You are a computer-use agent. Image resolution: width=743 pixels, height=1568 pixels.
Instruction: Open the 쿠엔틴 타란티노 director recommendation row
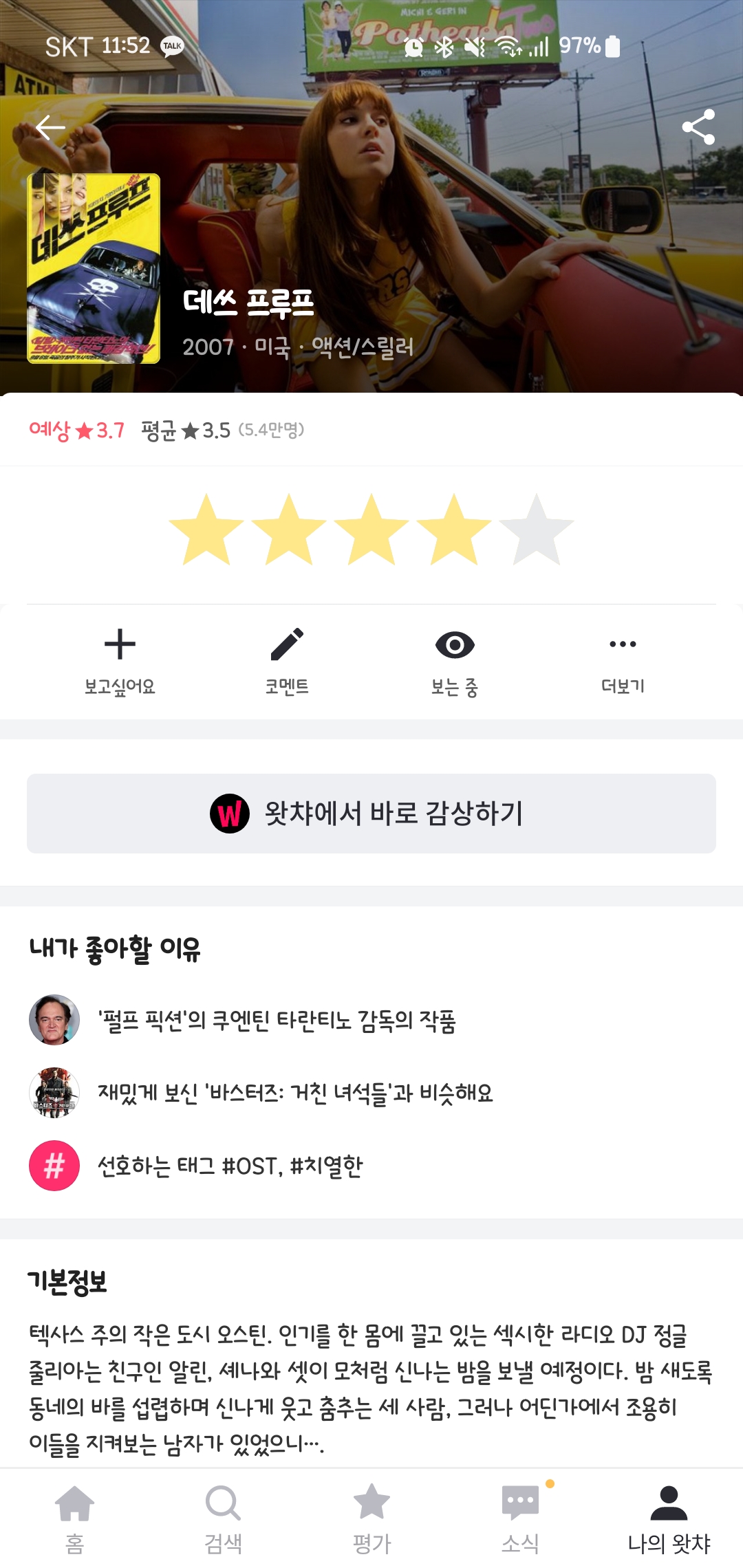[x=277, y=1021]
